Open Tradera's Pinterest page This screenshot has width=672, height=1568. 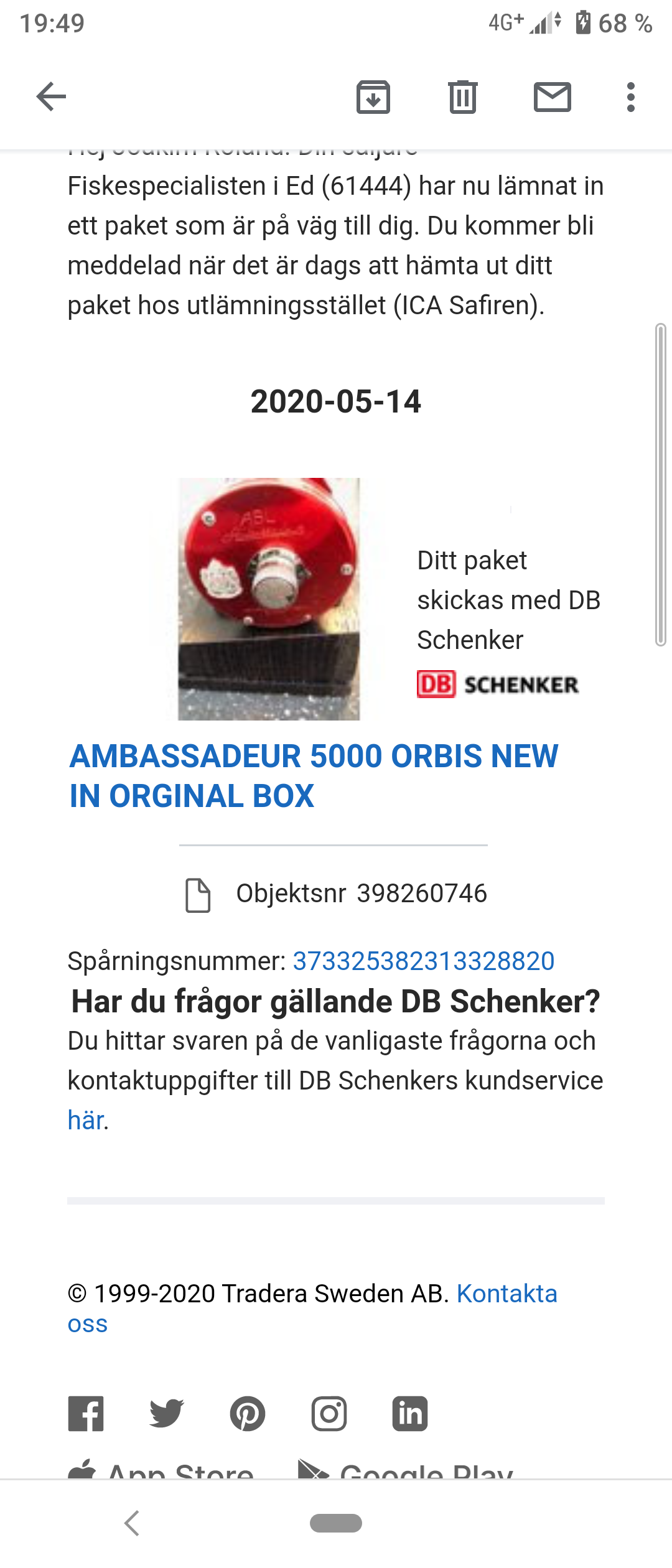(248, 1414)
